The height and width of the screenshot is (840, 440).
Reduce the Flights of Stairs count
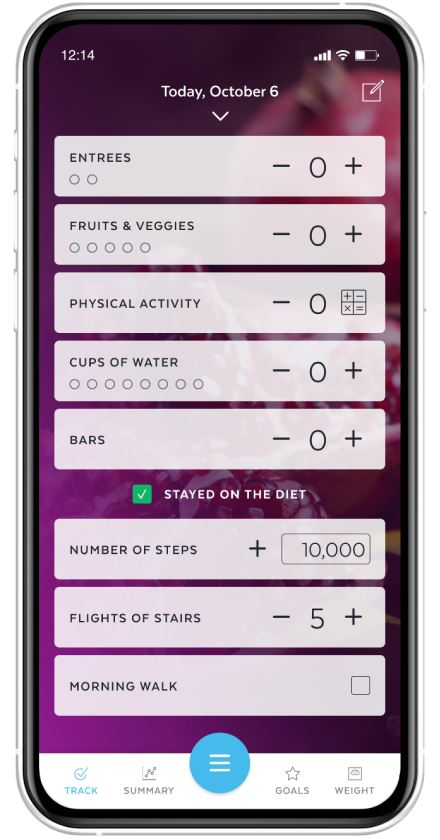pos(281,617)
